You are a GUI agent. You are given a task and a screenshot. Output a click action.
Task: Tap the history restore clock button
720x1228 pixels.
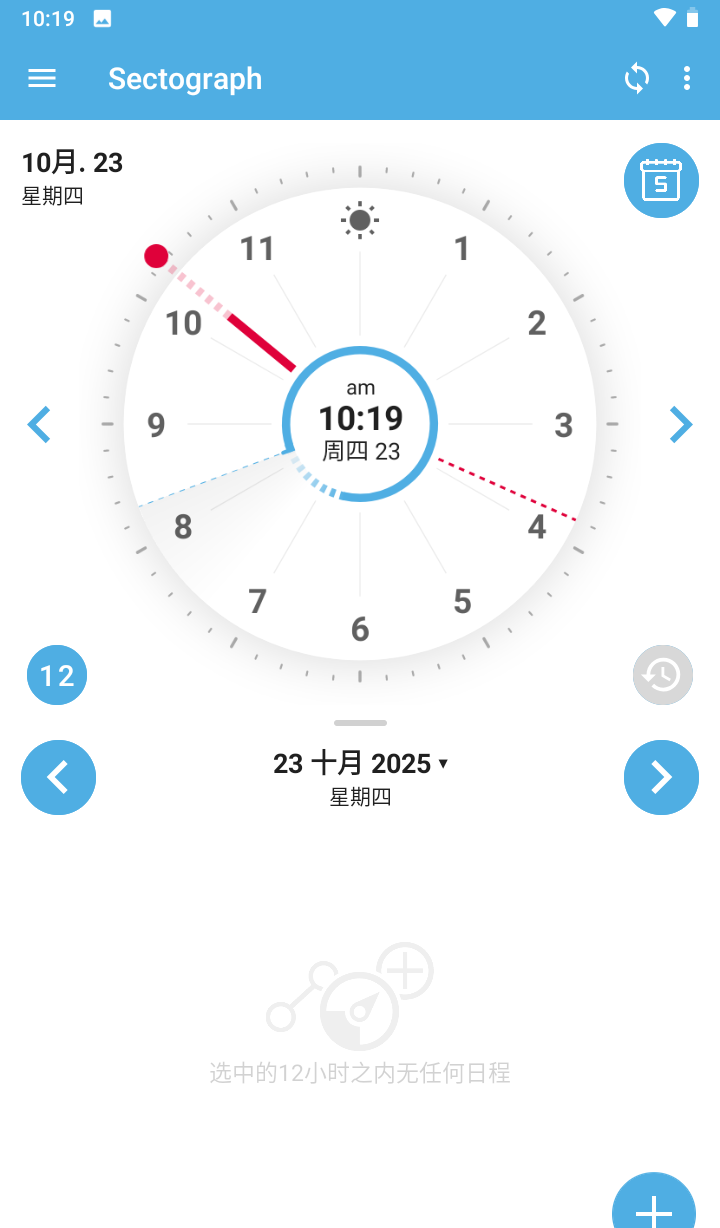click(662, 676)
